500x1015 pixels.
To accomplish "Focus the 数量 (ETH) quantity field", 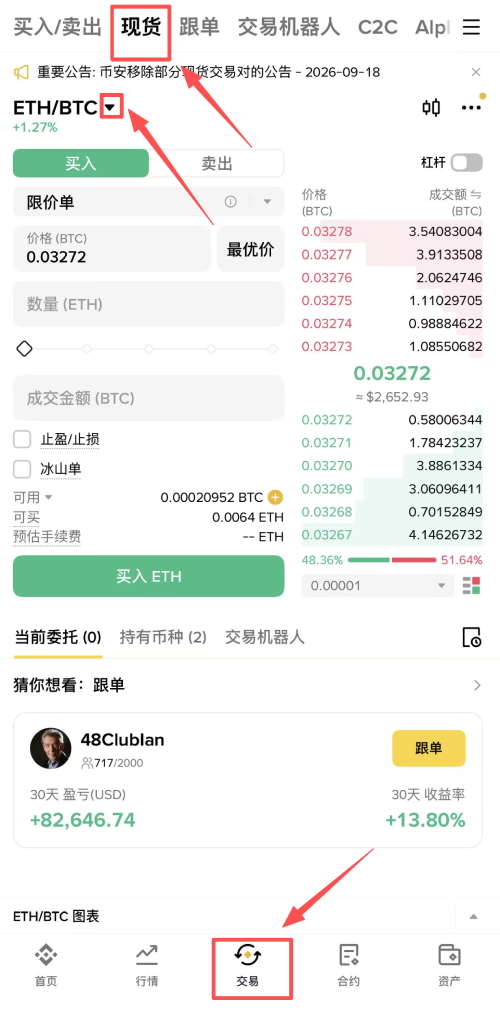I will click(148, 304).
